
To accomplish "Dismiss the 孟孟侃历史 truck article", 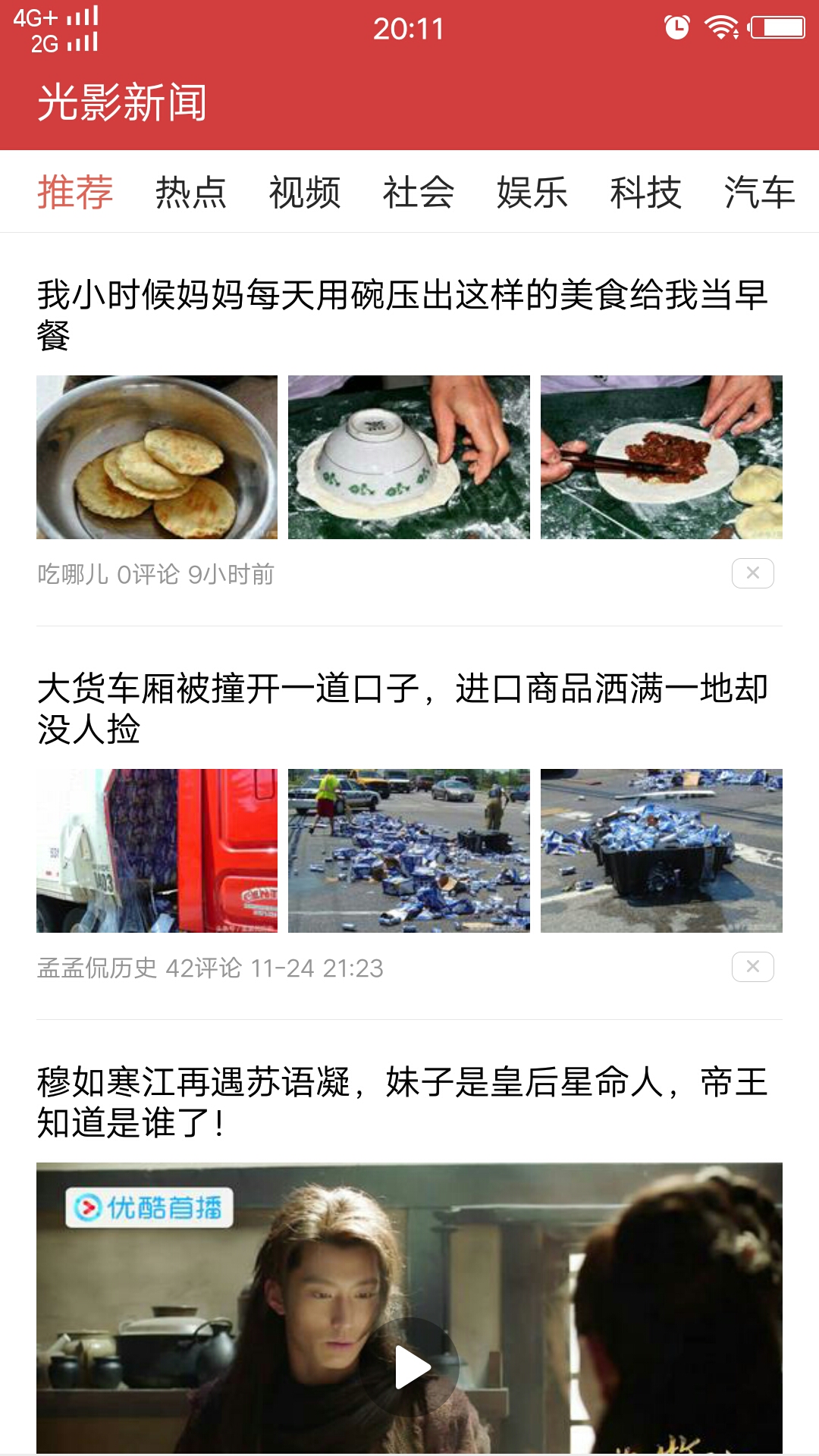I will 752,967.
